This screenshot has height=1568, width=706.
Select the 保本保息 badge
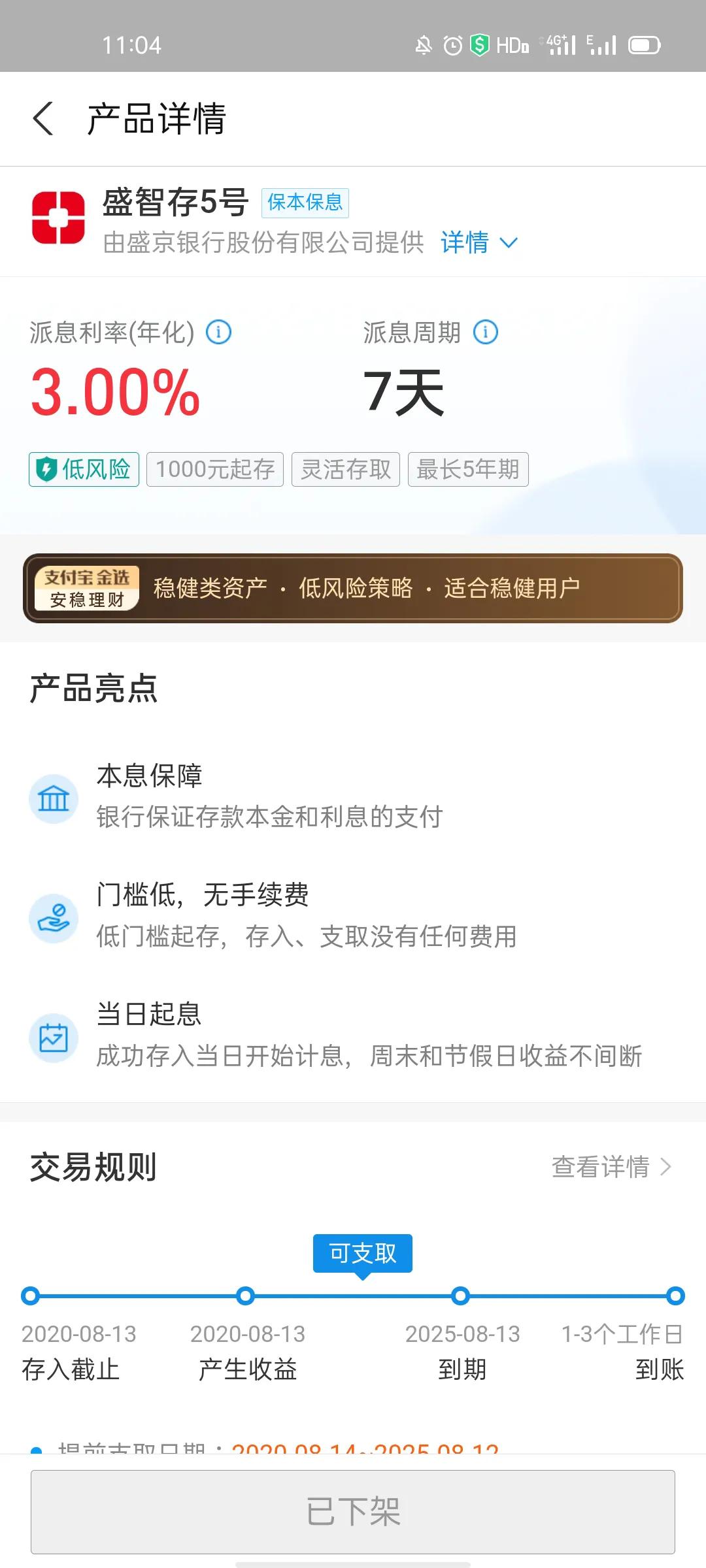coord(305,203)
